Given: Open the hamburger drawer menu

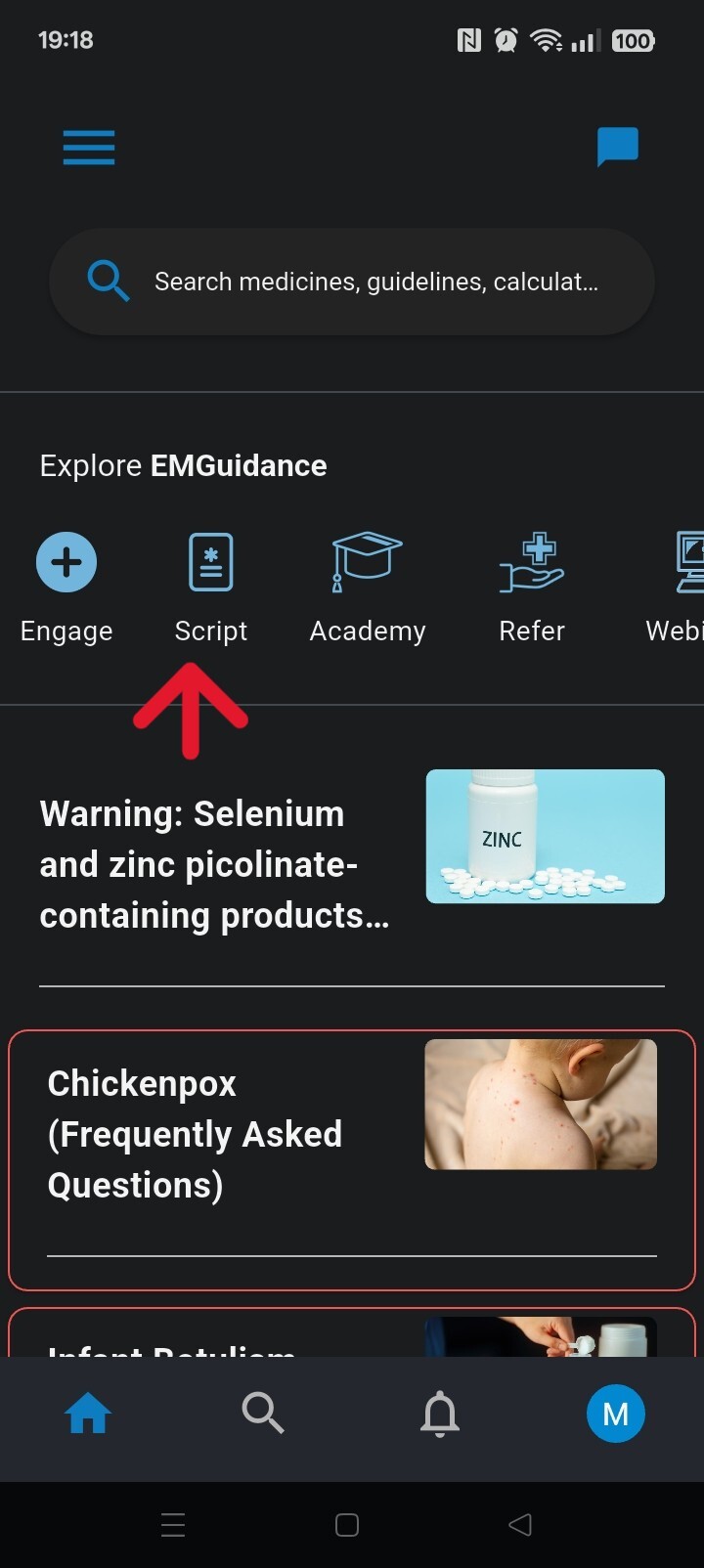Looking at the screenshot, I should click(x=89, y=148).
